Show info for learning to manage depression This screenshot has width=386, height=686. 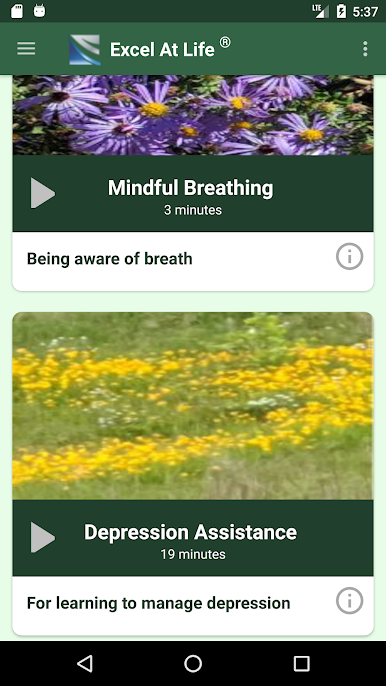(x=349, y=601)
